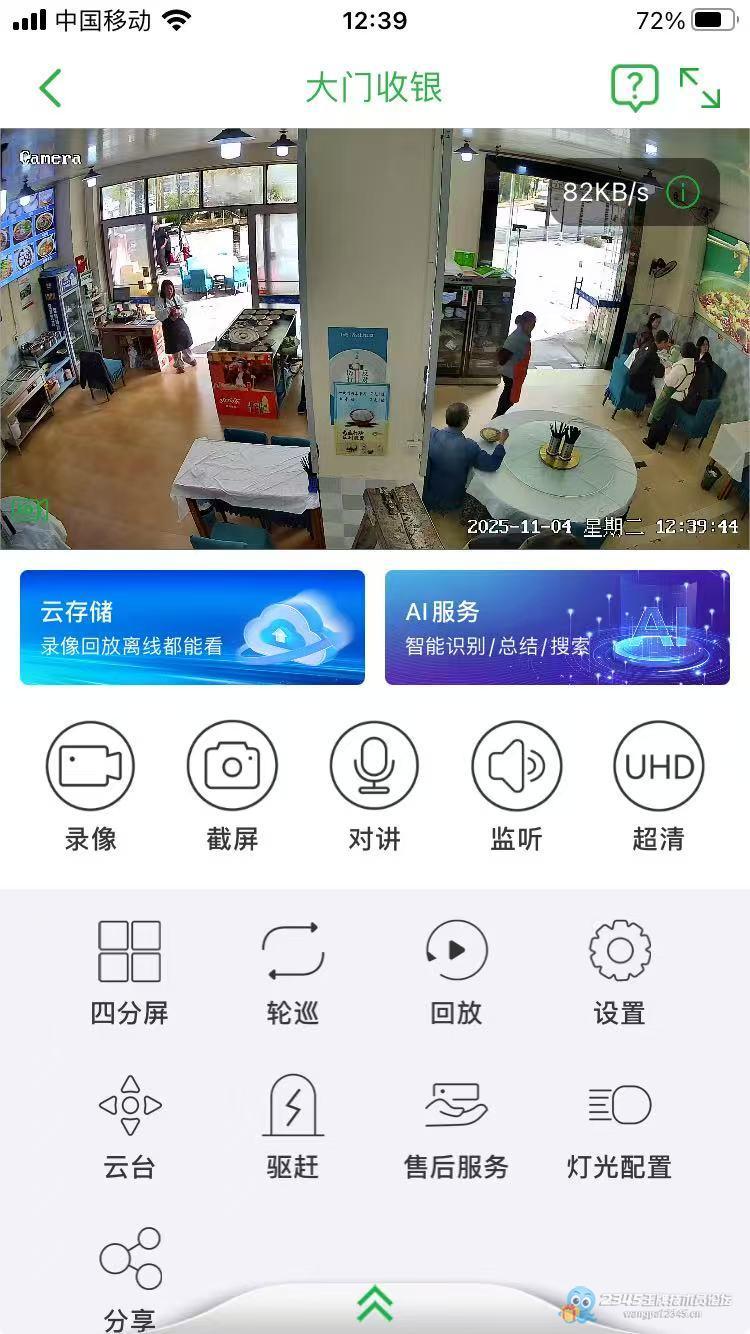Open the AI服务 banner
The width and height of the screenshot is (750, 1334).
click(x=557, y=627)
